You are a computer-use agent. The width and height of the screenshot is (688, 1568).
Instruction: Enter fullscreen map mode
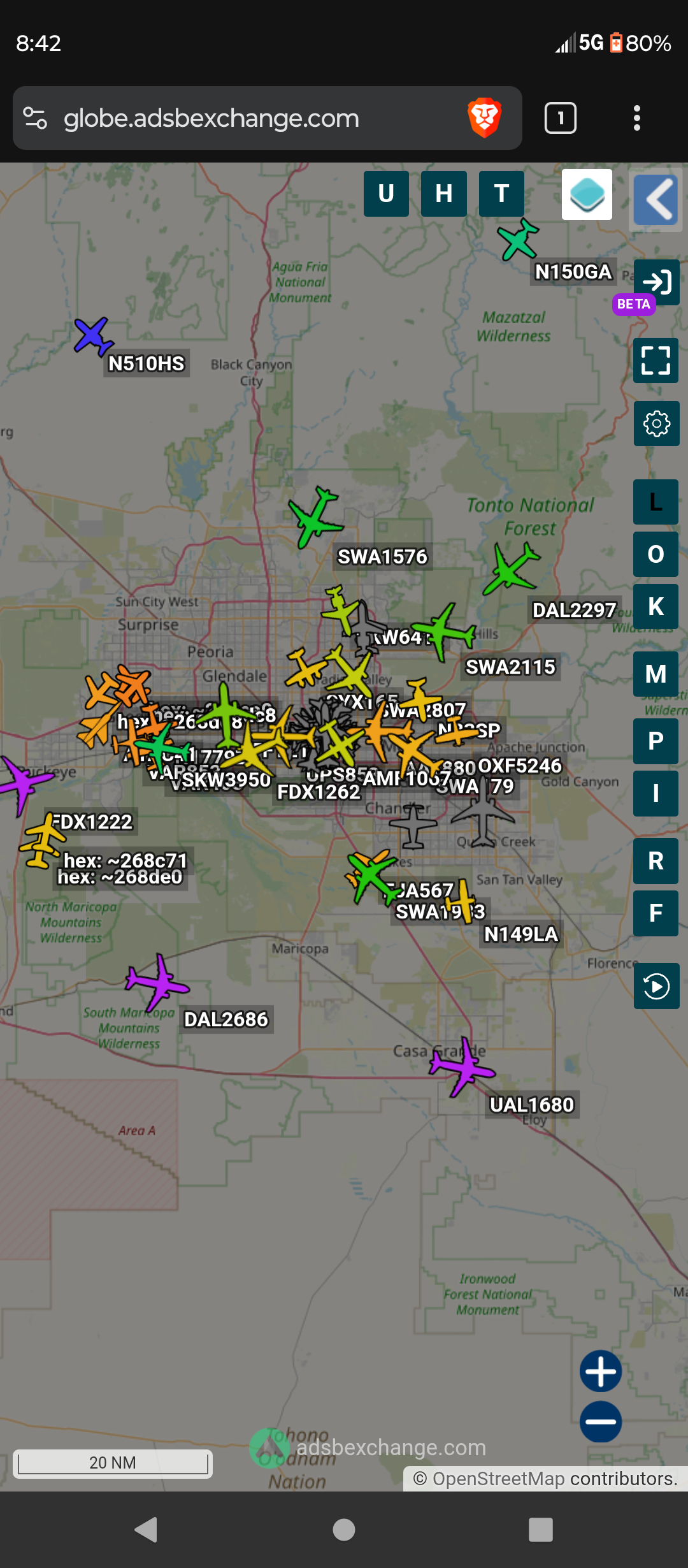click(656, 360)
